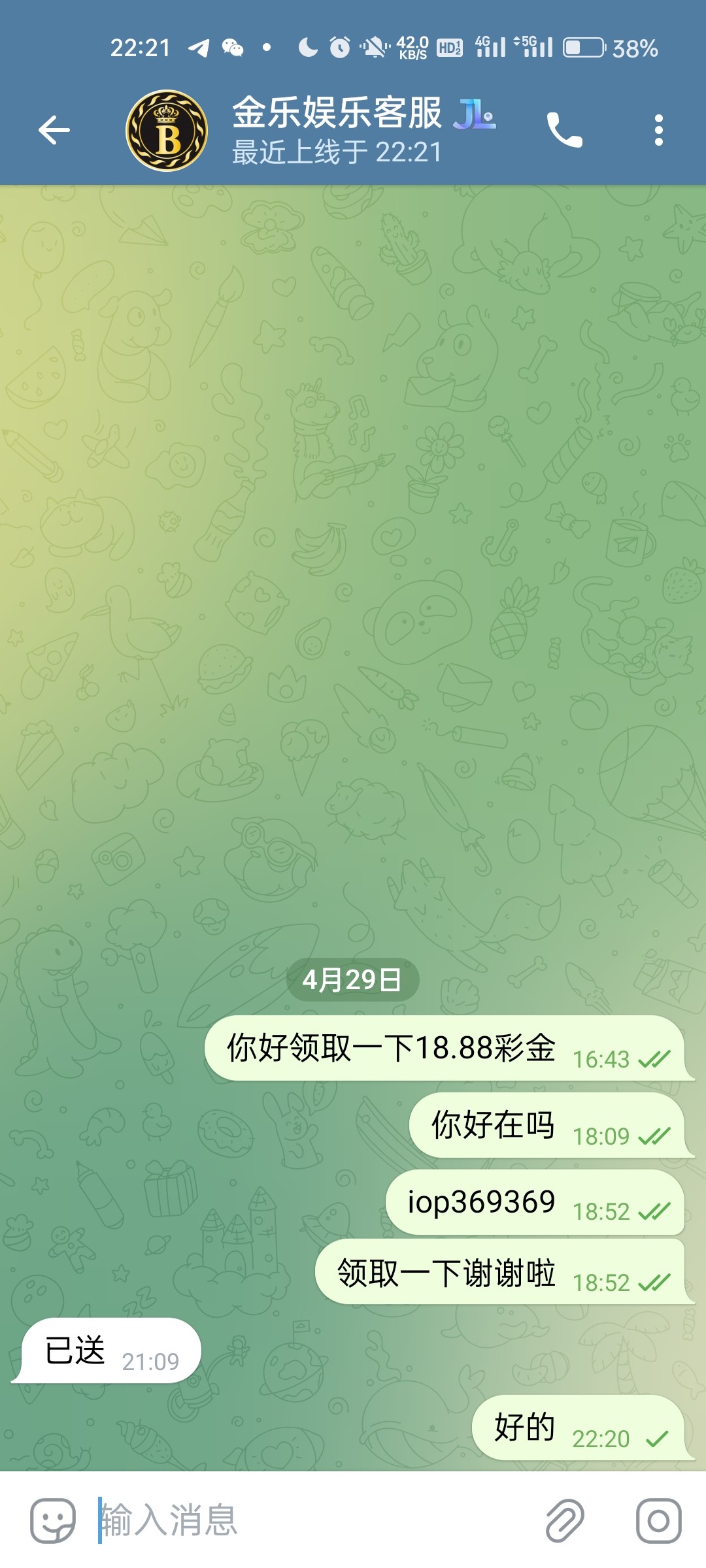Screen dimensions: 706x1568
Task: Open the camera to record media
Action: pos(658,1520)
